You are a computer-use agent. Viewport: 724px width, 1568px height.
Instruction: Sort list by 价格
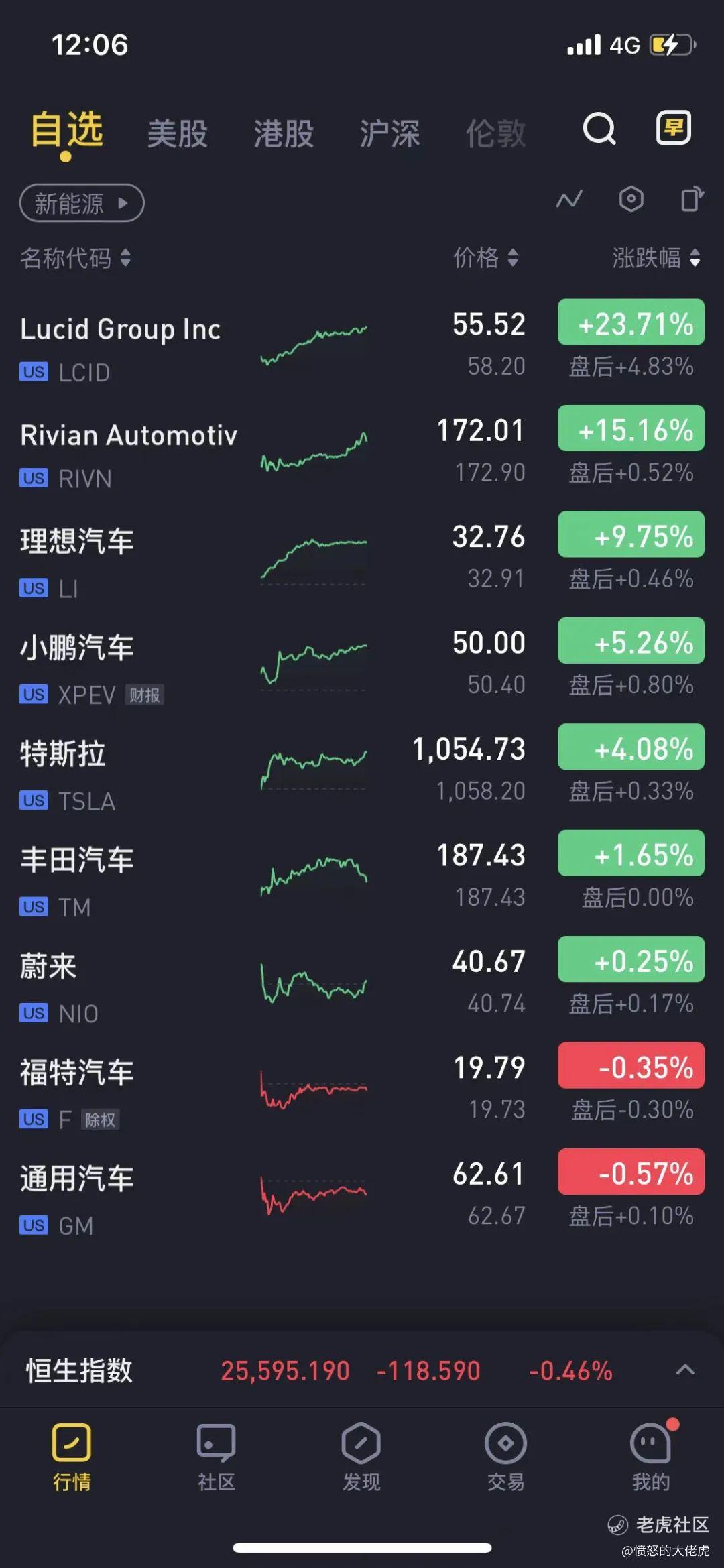(x=485, y=257)
